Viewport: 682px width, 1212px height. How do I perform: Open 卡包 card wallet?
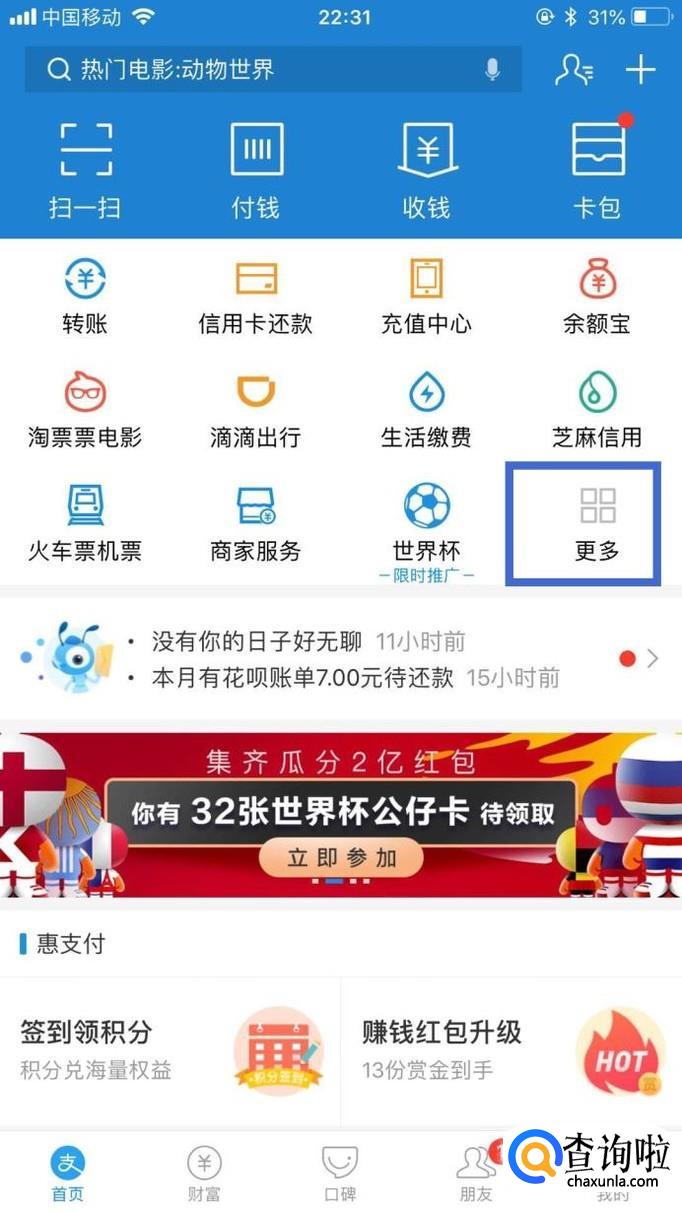coord(598,170)
